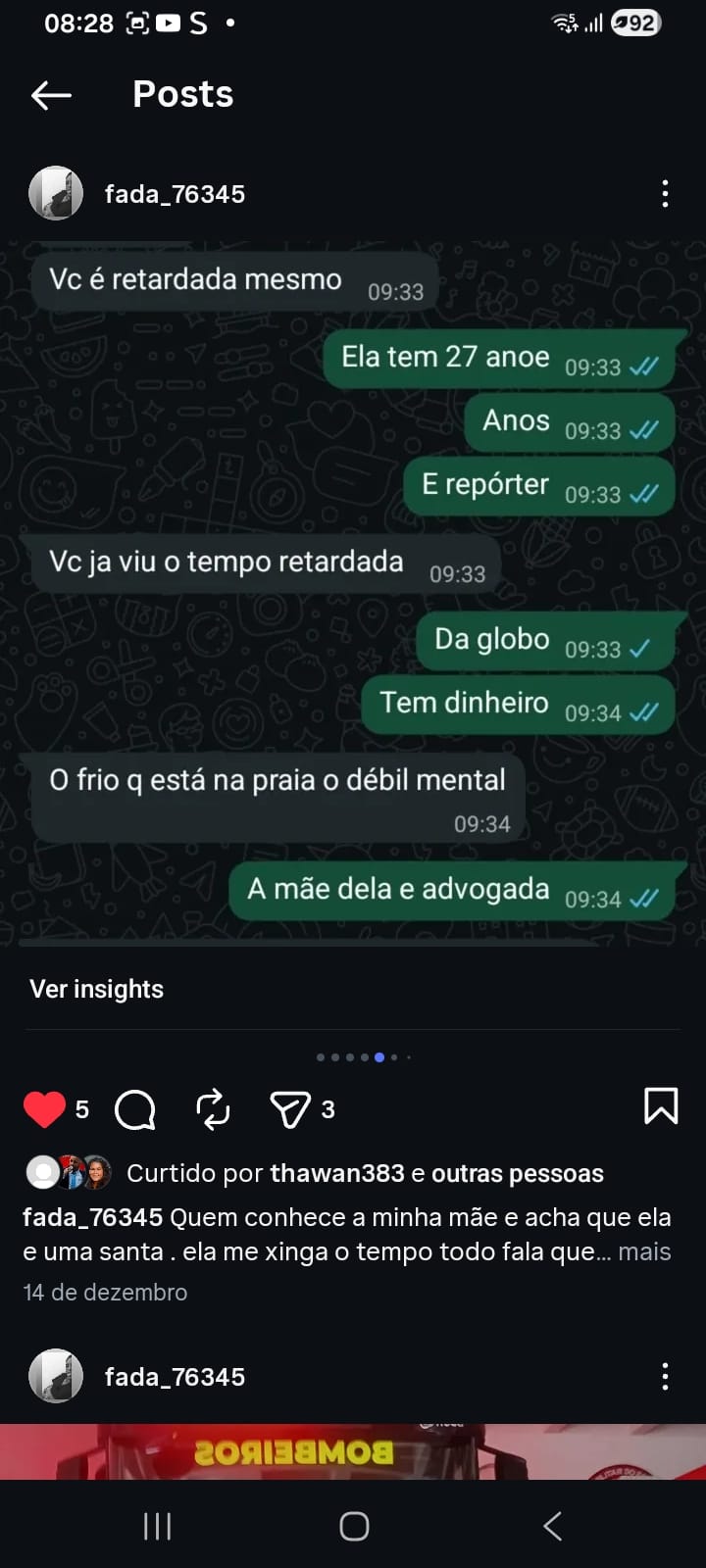Open thawan383's profile from likes
This screenshot has height=1568, width=706.
point(337,1173)
